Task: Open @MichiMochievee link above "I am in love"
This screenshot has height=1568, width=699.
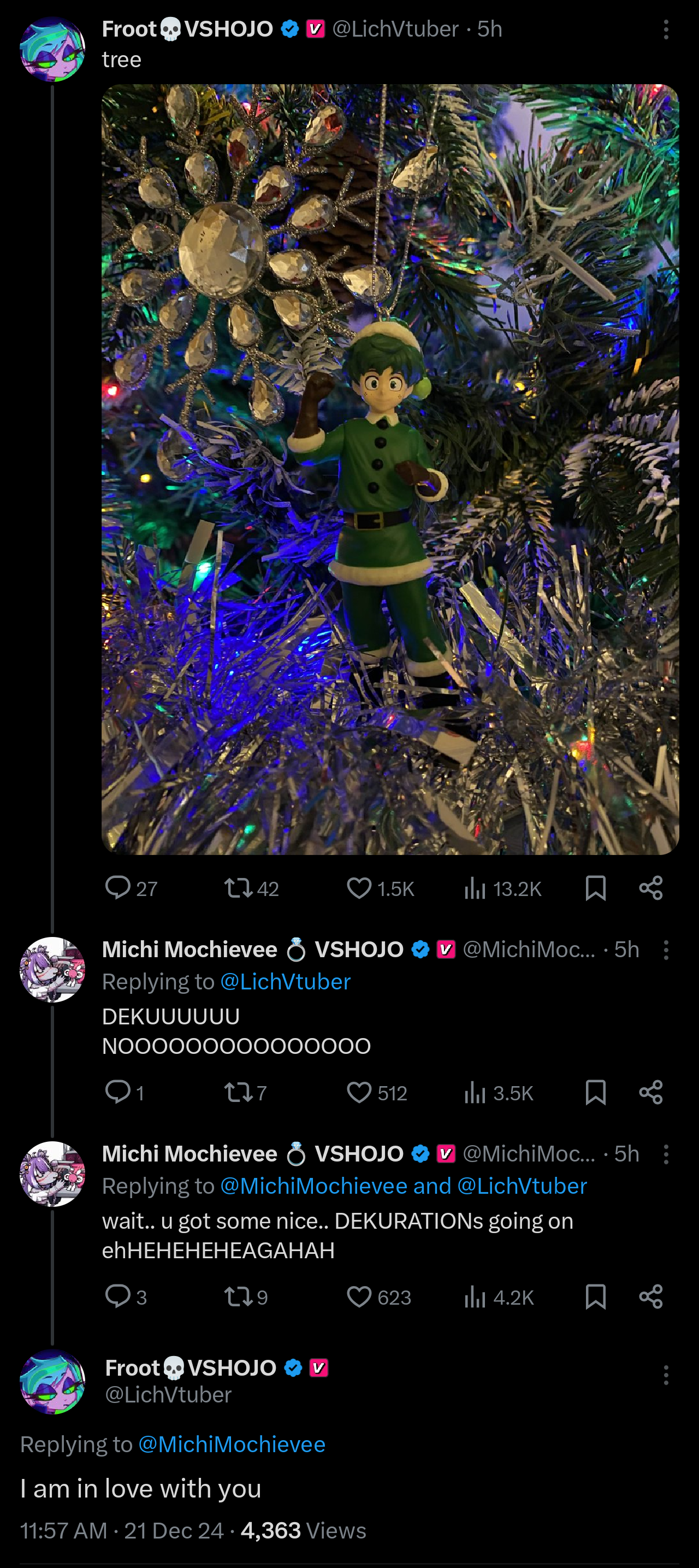Action: click(232, 1445)
